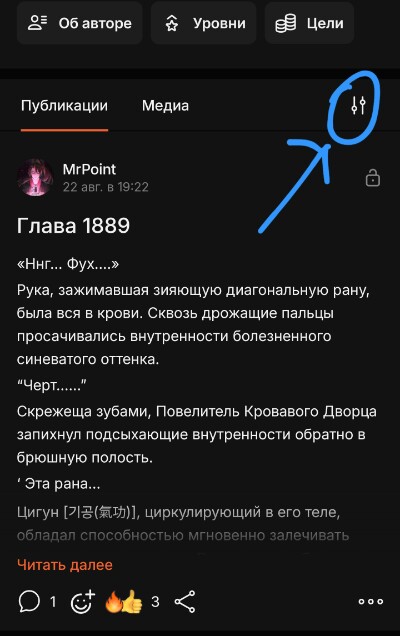Add a reaction with the smiley icon
The height and width of the screenshot is (636, 400).
point(83,601)
